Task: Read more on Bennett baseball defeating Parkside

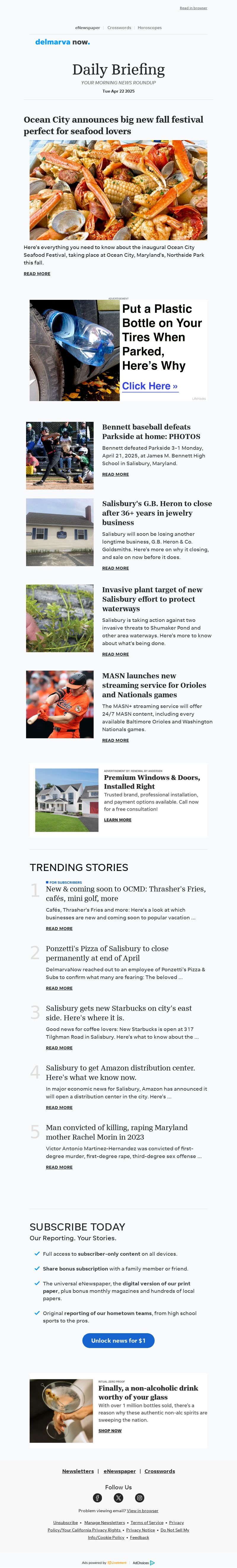Action: pyautogui.click(x=116, y=474)
